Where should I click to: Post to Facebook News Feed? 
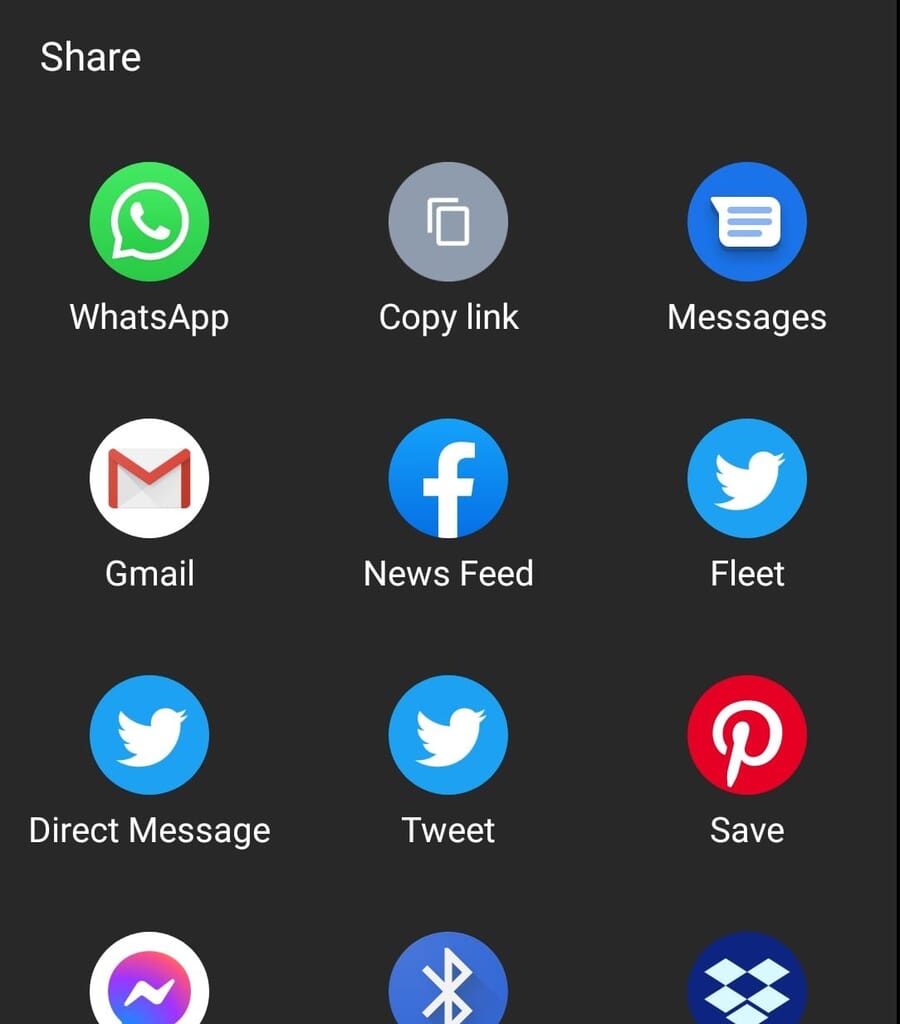(x=448, y=479)
